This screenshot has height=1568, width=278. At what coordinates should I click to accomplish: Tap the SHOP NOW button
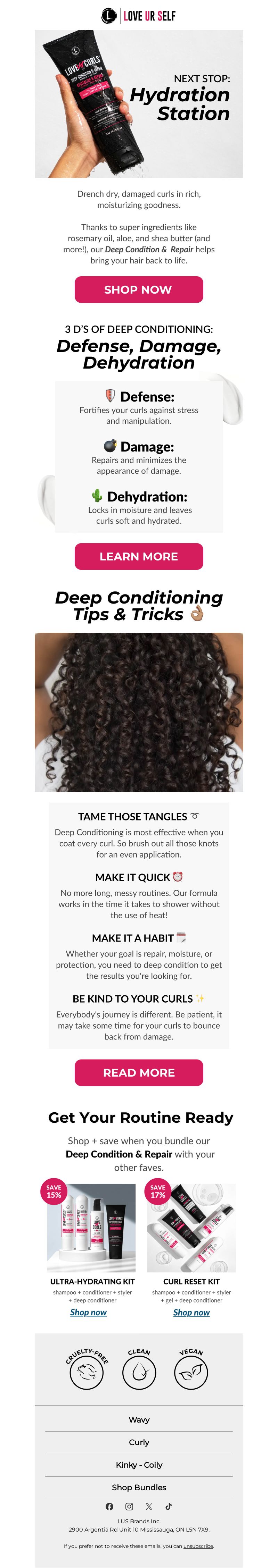138,290
